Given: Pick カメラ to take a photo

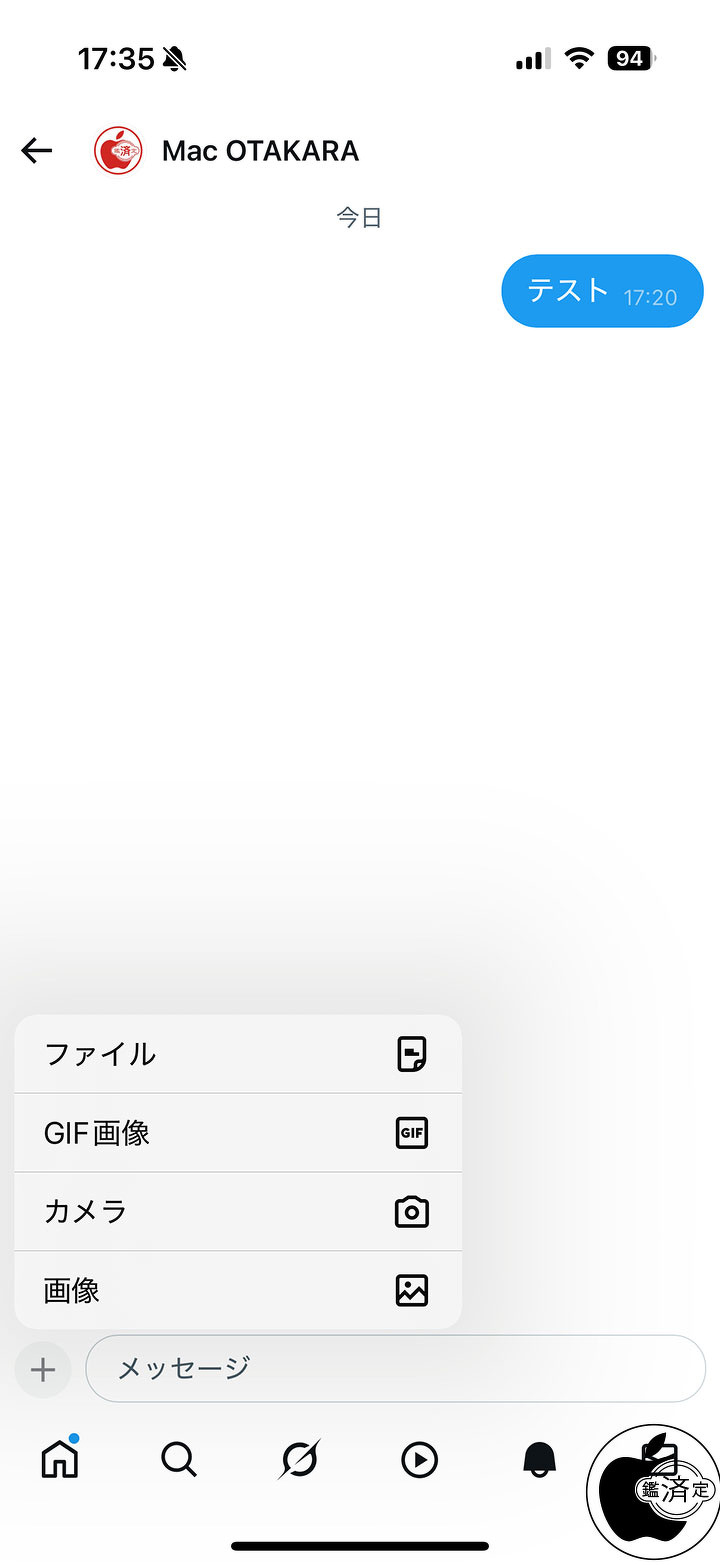Looking at the screenshot, I should click(238, 1212).
